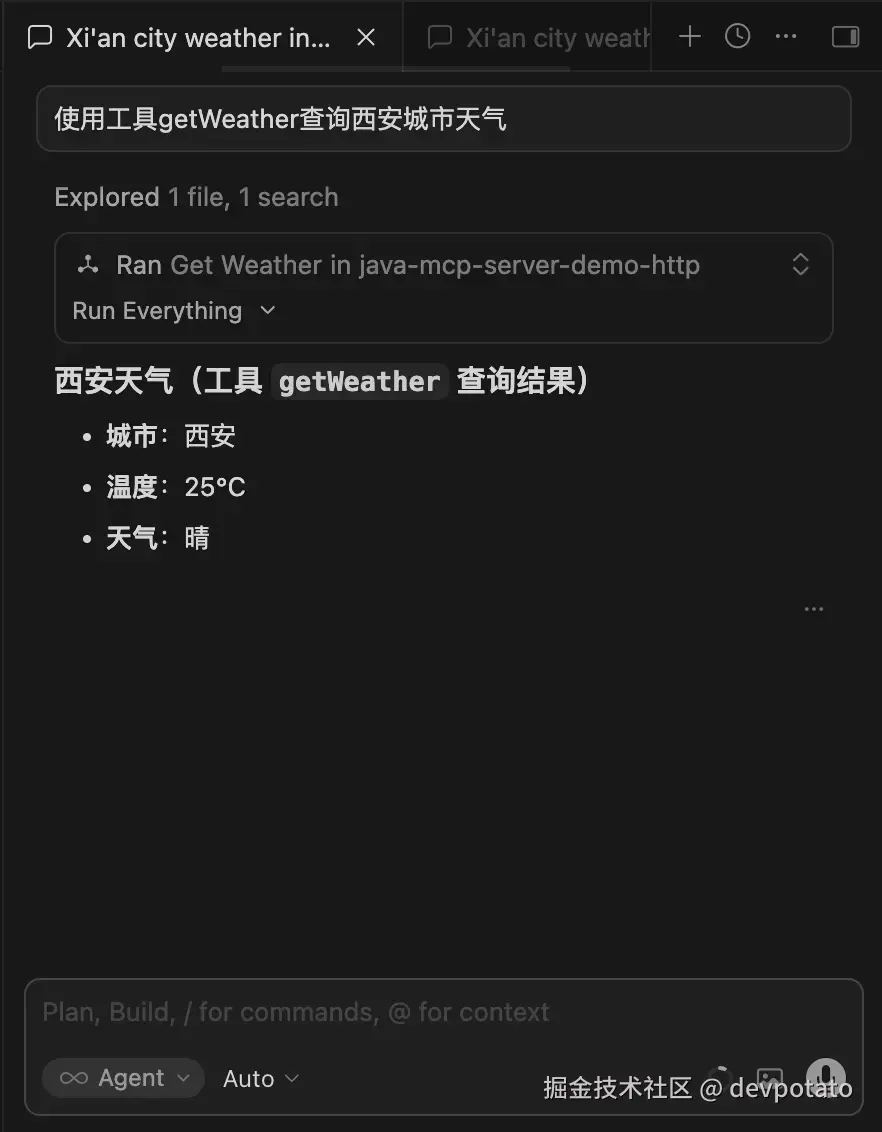Open the Auto model selector

coord(260,1078)
